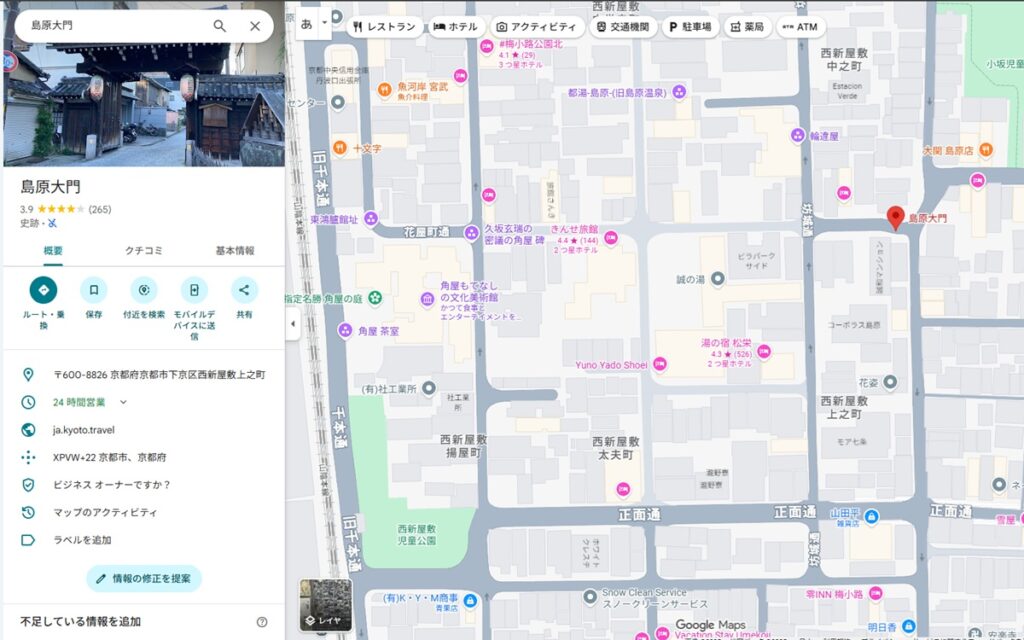1024x640 pixels.
Task: Tap 情報の修正を提案 button
Action: point(144,578)
